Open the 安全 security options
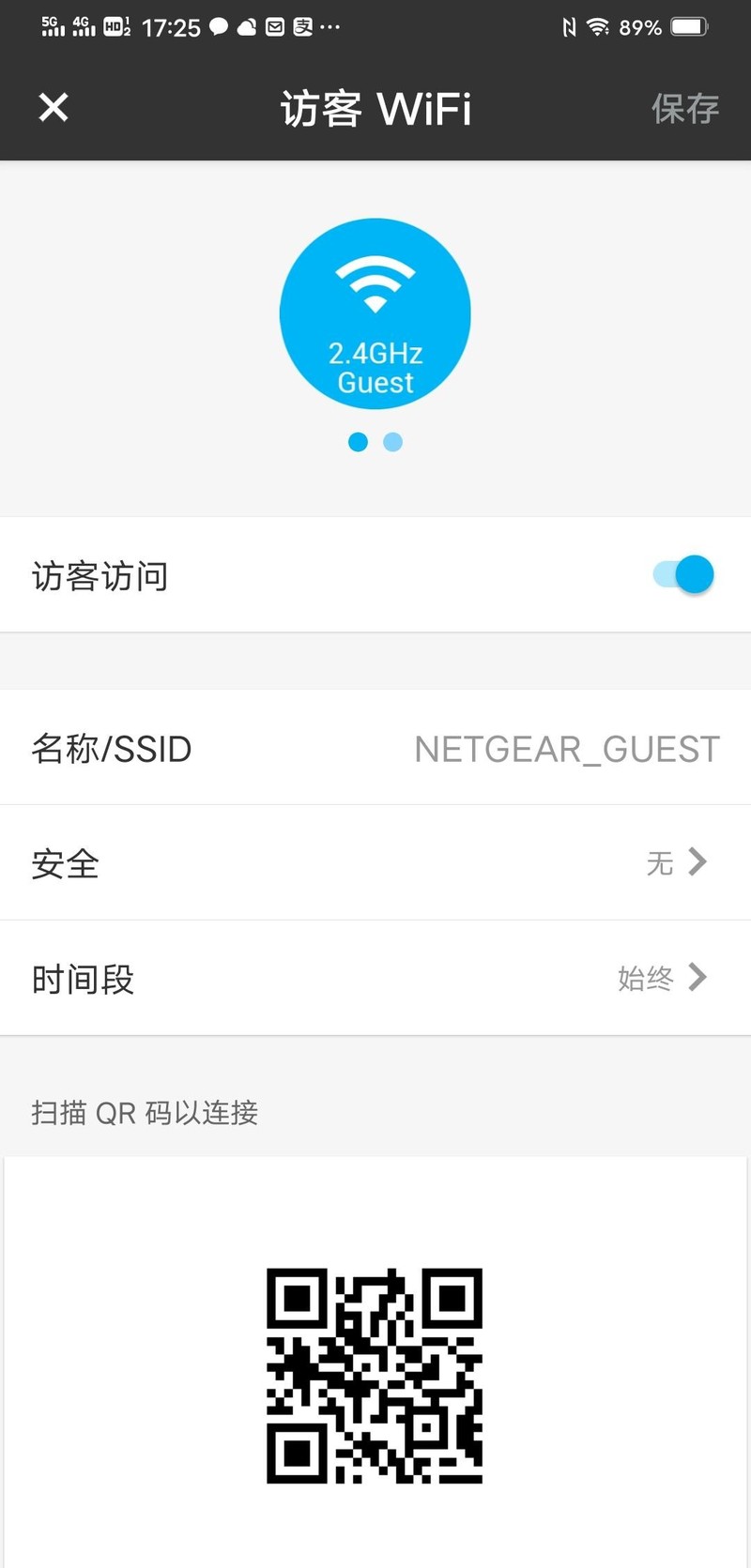Screen dimensions: 751x1568 click(x=375, y=863)
